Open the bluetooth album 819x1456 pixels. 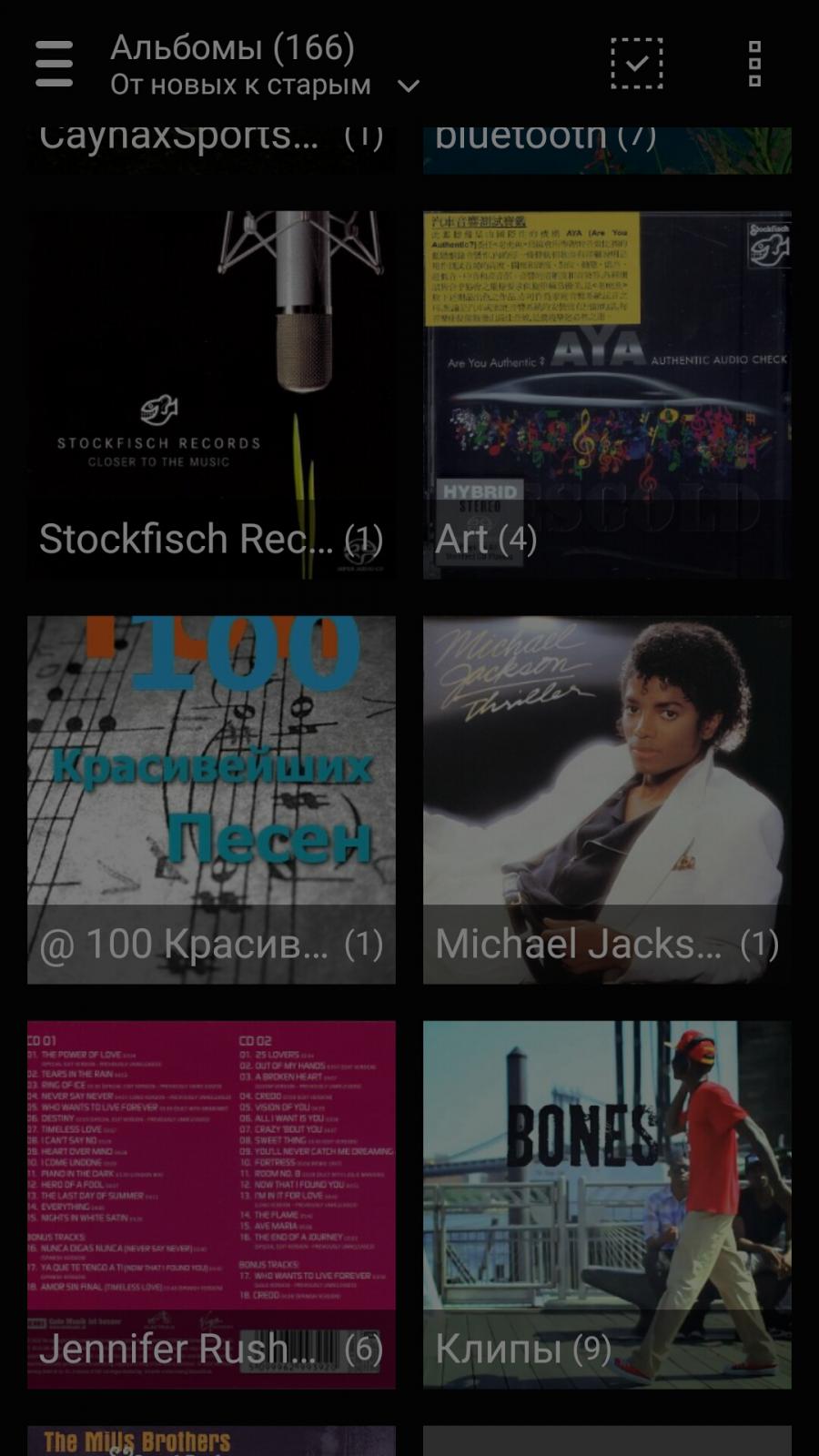(x=607, y=150)
